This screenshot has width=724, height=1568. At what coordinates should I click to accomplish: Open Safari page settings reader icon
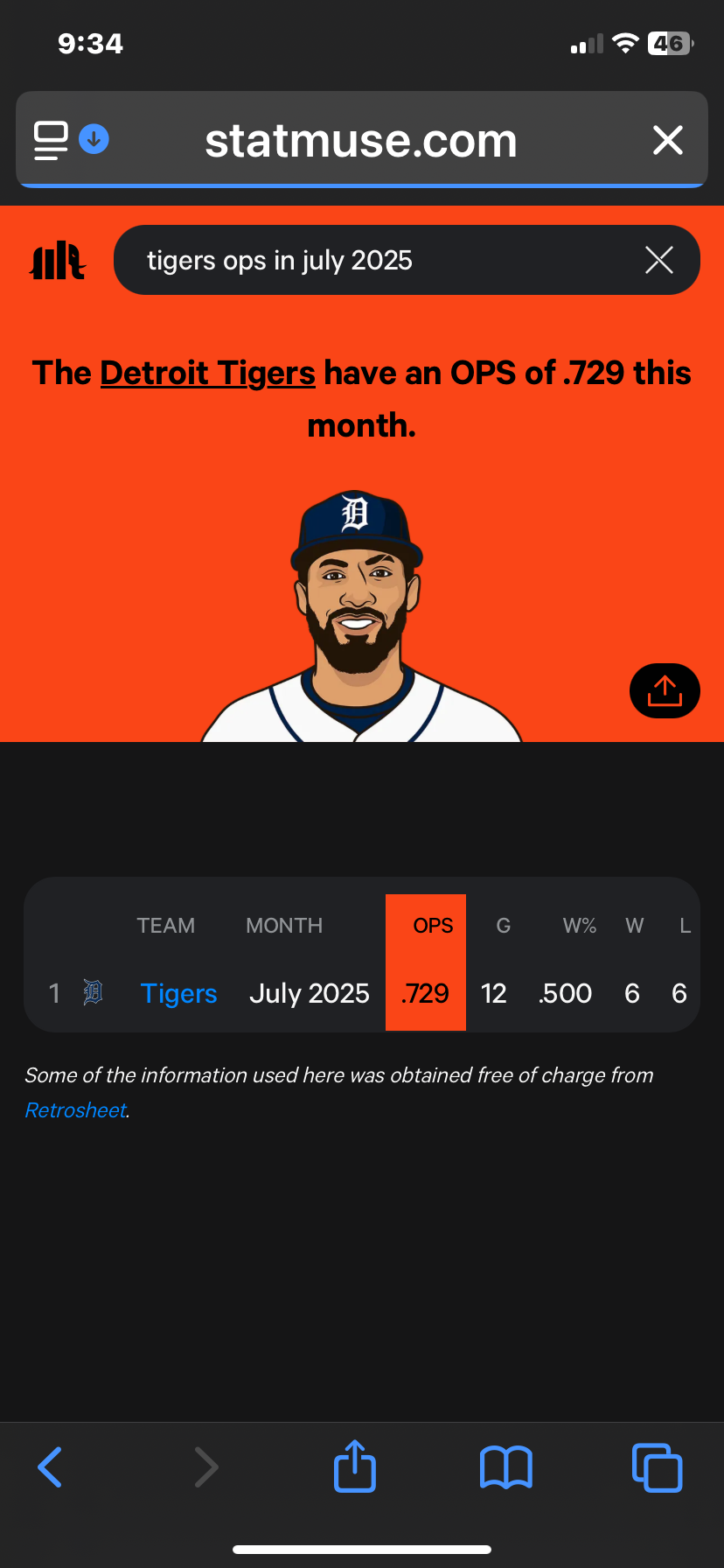[x=50, y=141]
